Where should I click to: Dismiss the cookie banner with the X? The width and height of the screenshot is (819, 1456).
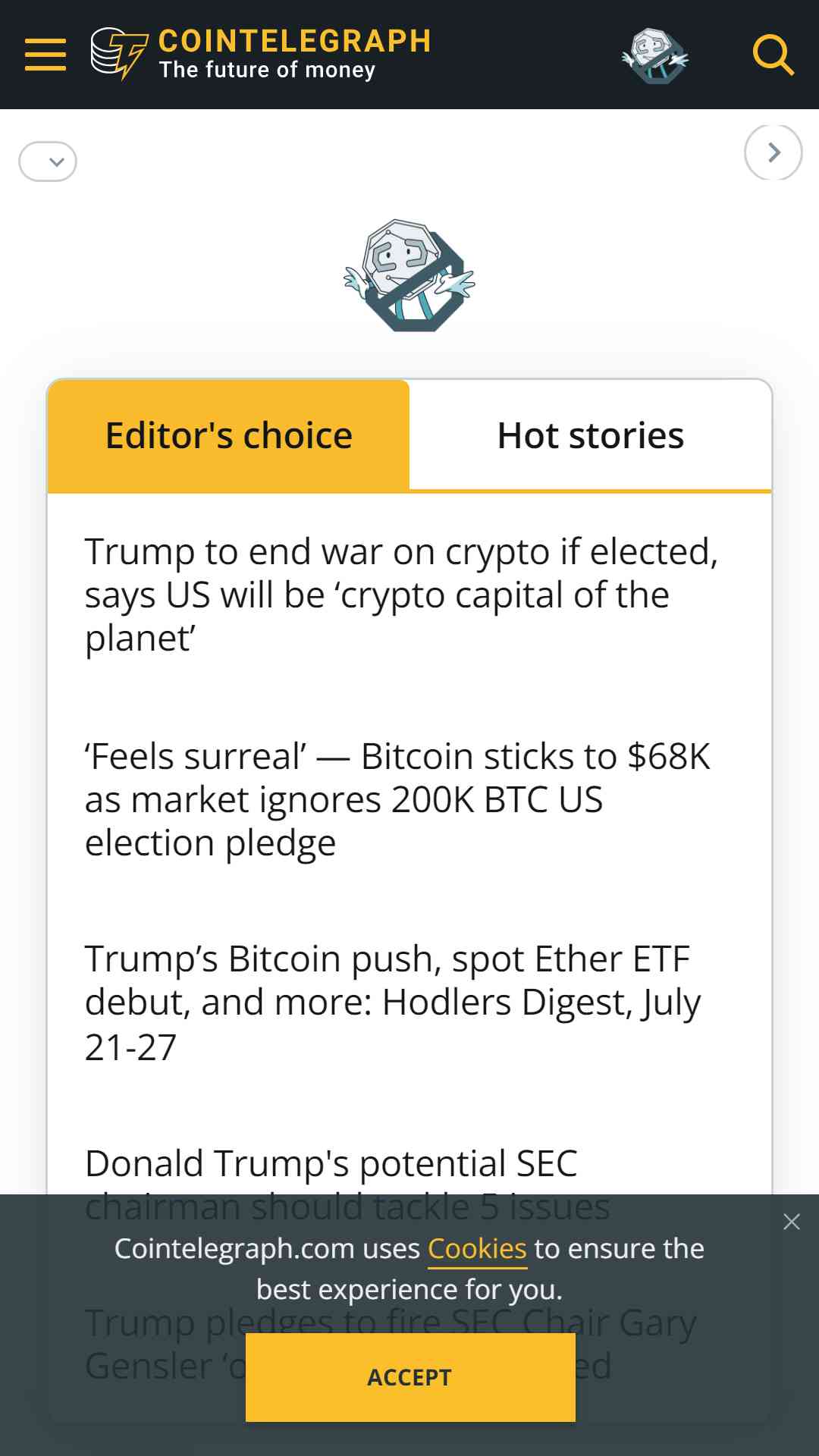coord(792,1222)
